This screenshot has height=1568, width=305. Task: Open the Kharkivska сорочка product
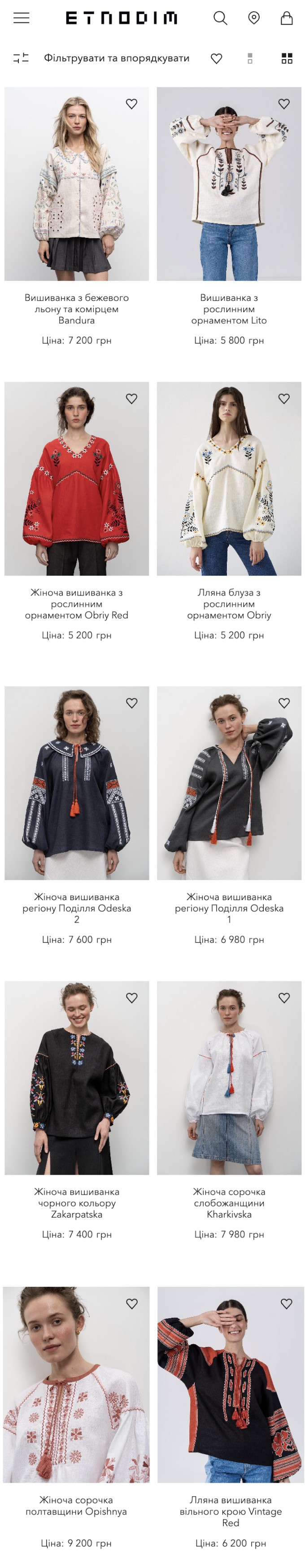(229, 1077)
